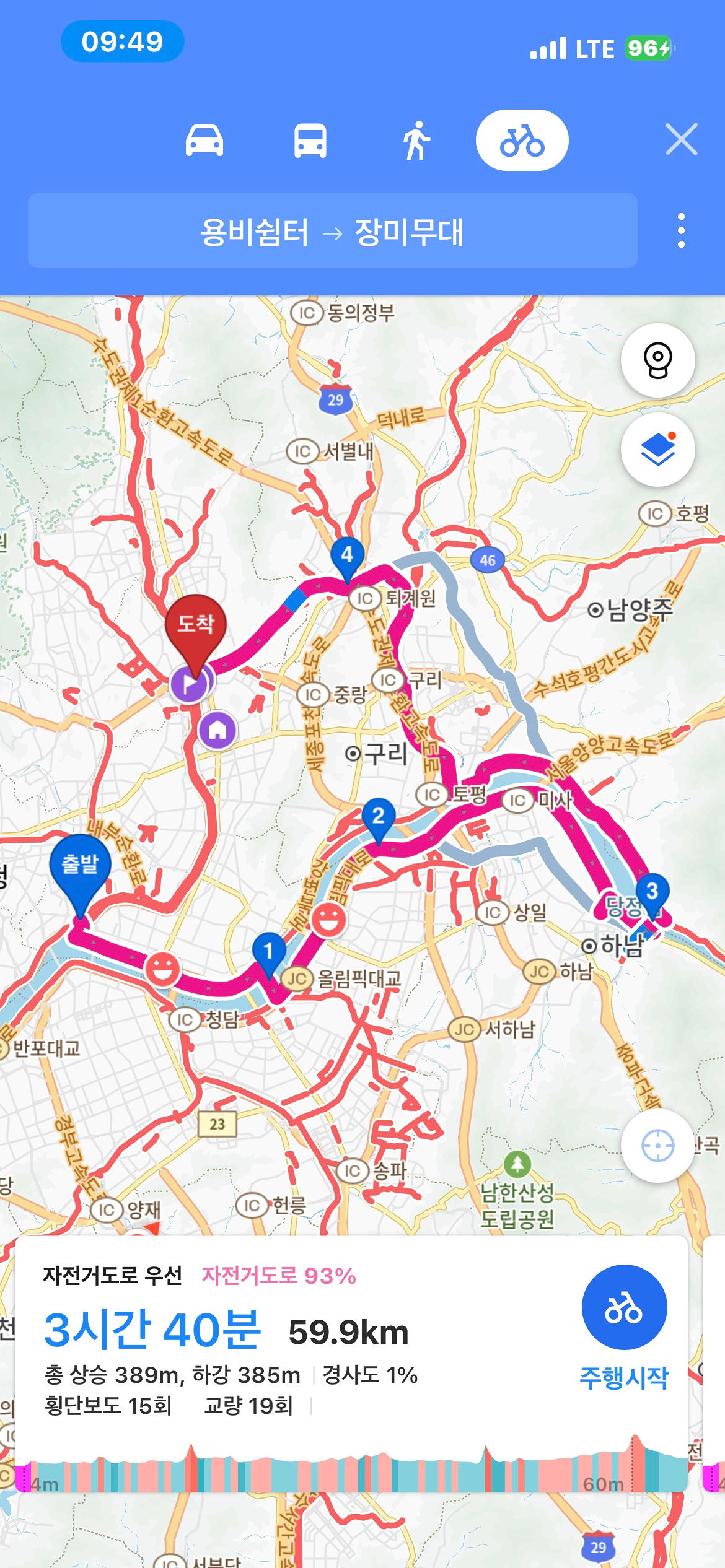Select the car directions mode icon
The width and height of the screenshot is (725, 1568).
click(x=204, y=139)
